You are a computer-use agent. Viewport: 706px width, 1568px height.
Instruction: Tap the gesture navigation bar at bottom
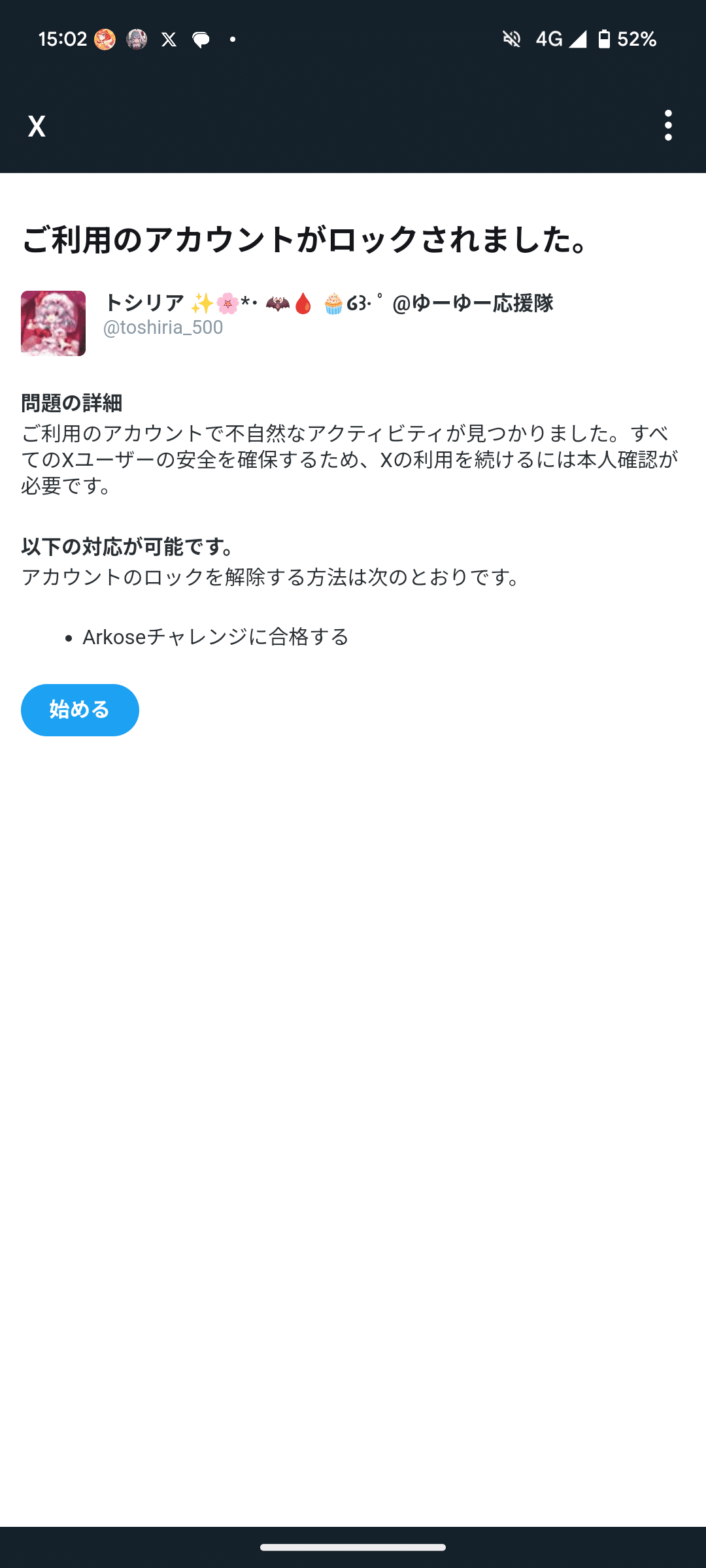(353, 1548)
